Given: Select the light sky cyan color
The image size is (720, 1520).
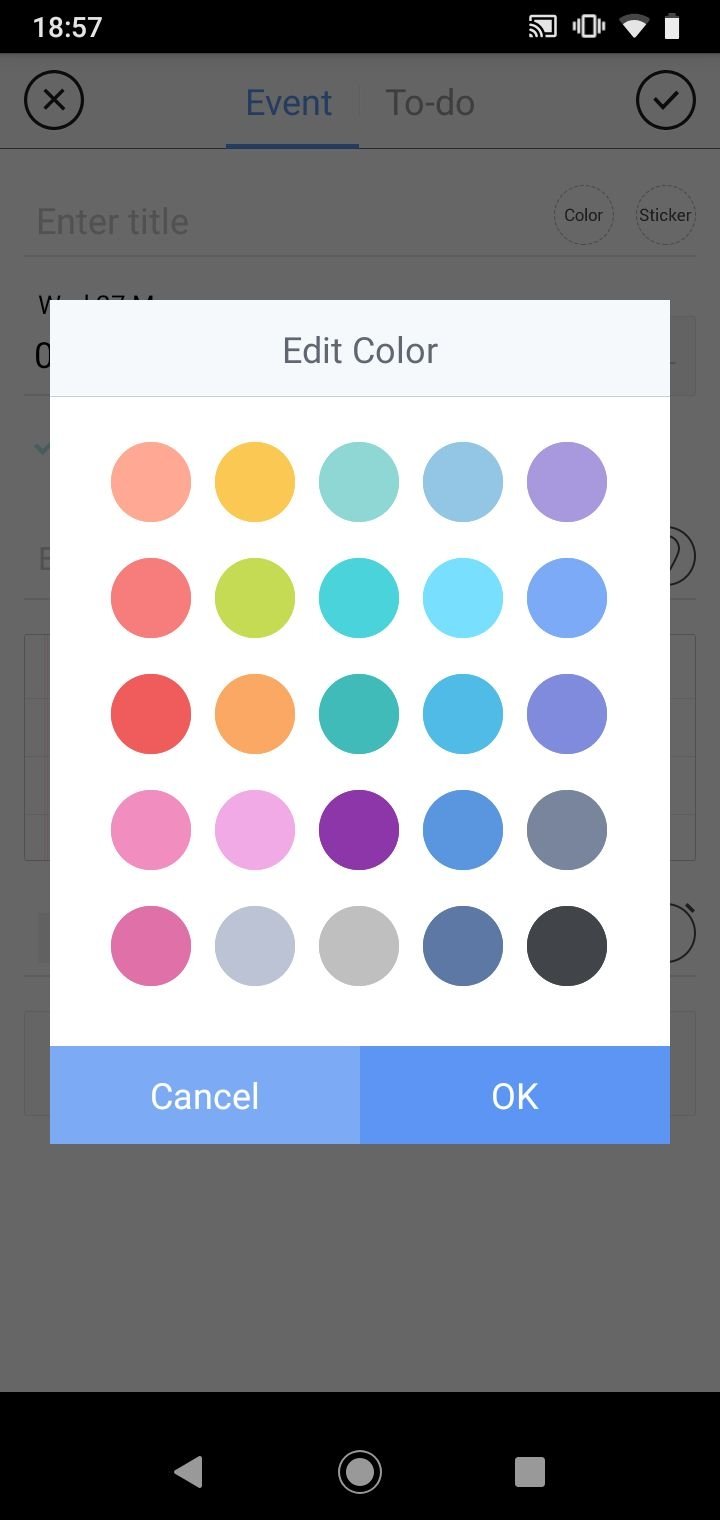Looking at the screenshot, I should (x=463, y=598).
